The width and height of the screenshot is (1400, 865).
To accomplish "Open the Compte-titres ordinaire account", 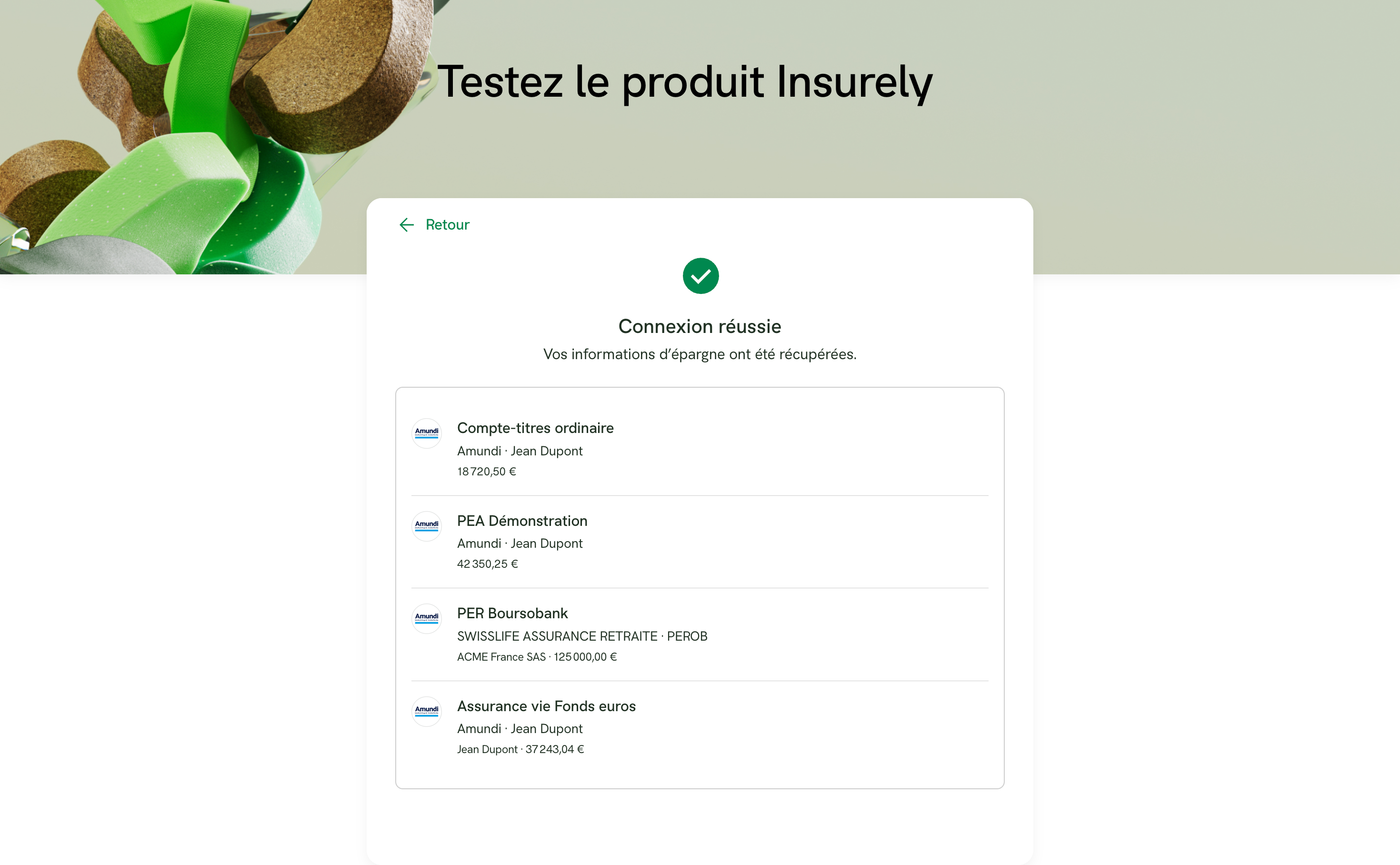I will 535,429.
